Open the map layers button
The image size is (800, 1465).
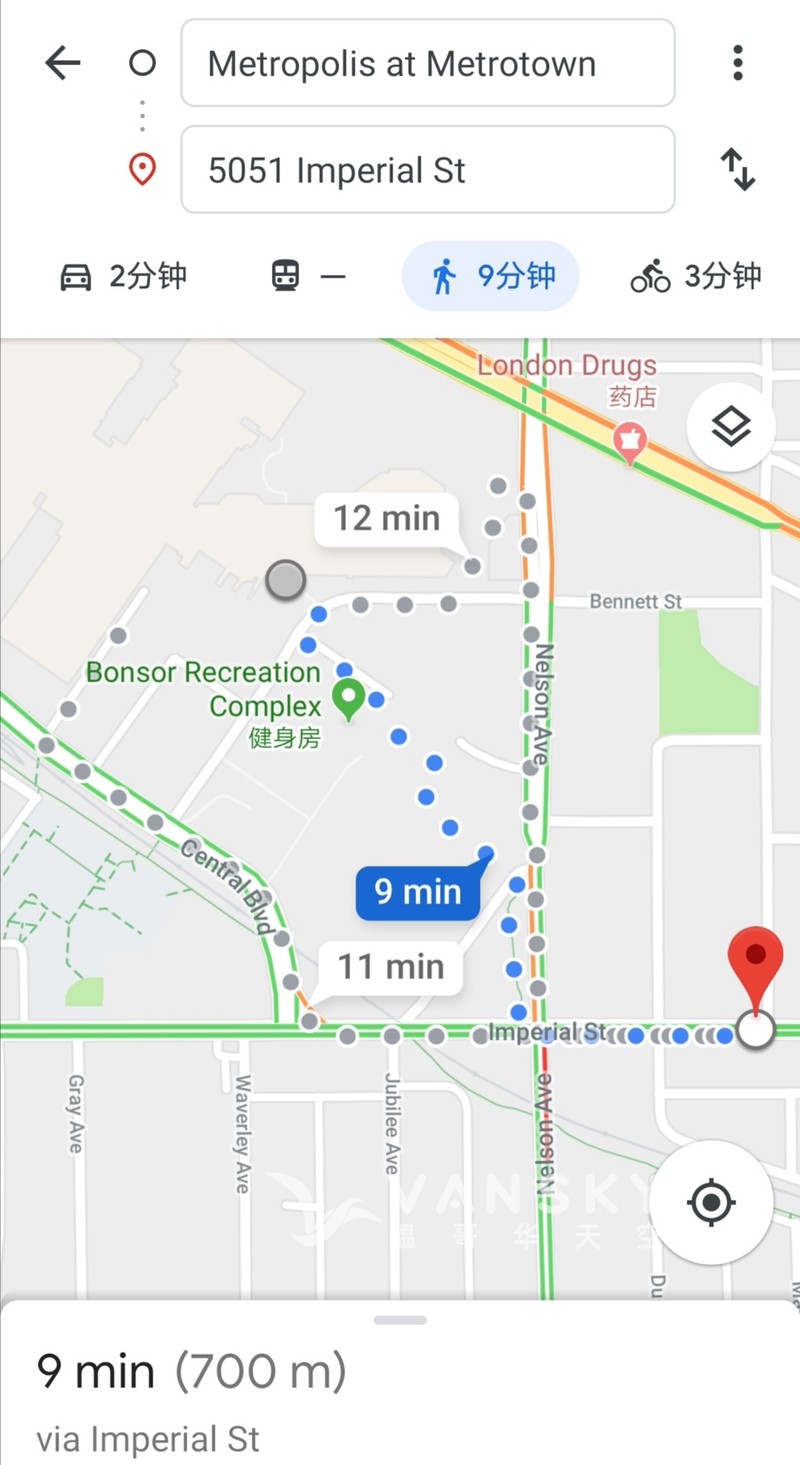click(x=731, y=427)
